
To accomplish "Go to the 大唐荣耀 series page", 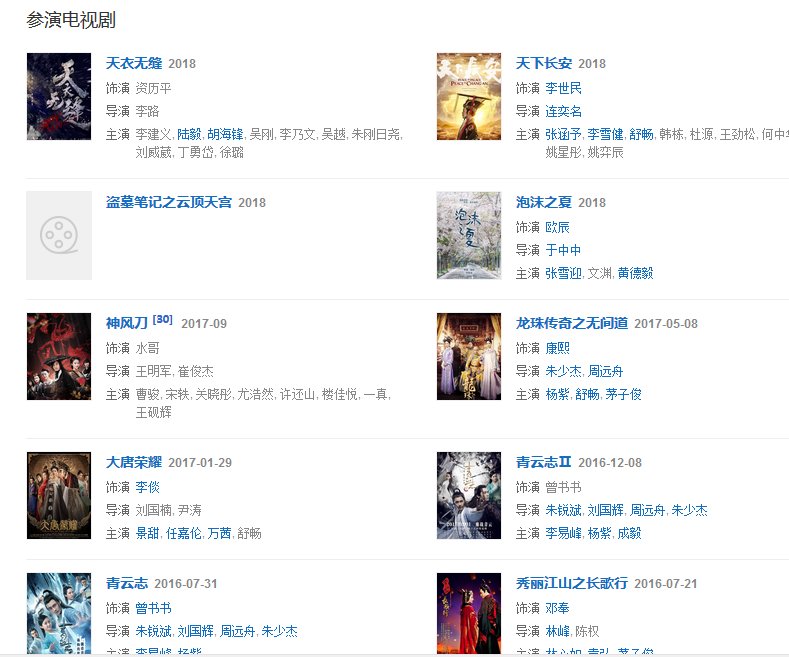I will pos(134,463).
